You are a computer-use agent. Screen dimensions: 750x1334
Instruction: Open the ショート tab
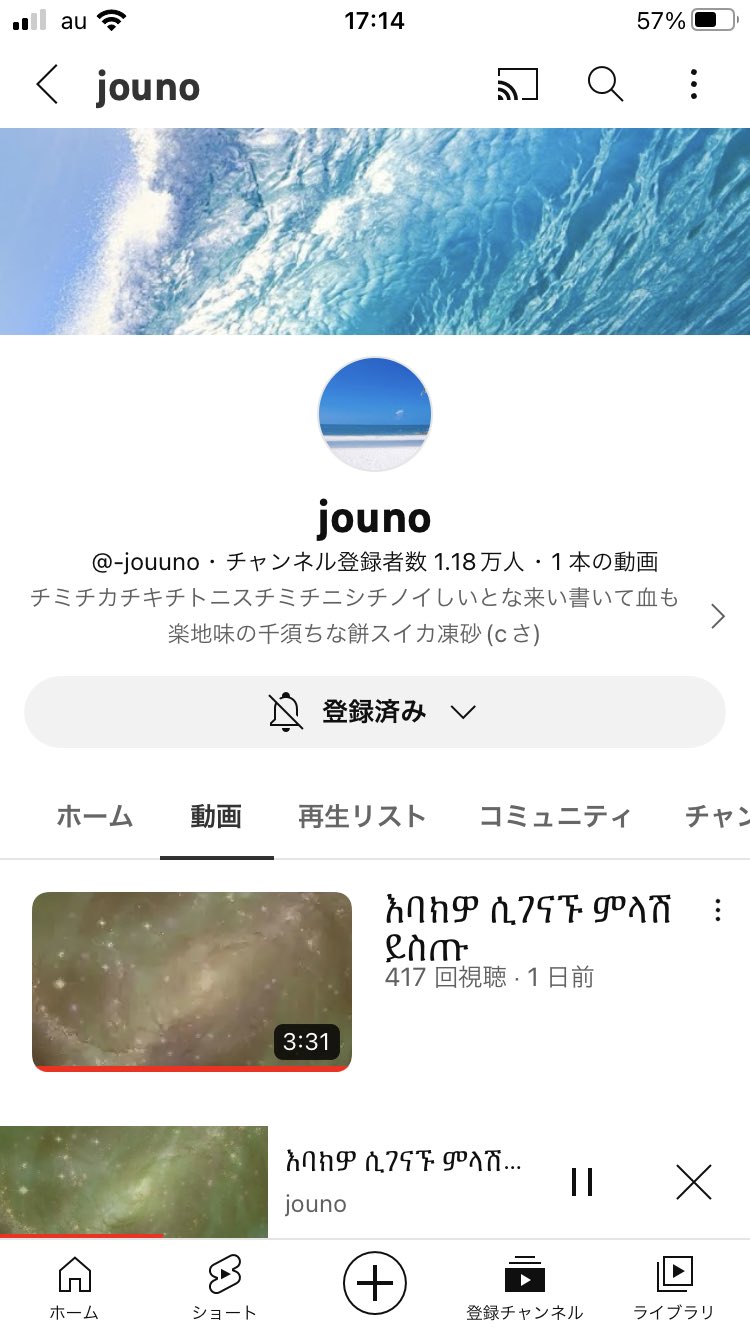pos(224,1288)
